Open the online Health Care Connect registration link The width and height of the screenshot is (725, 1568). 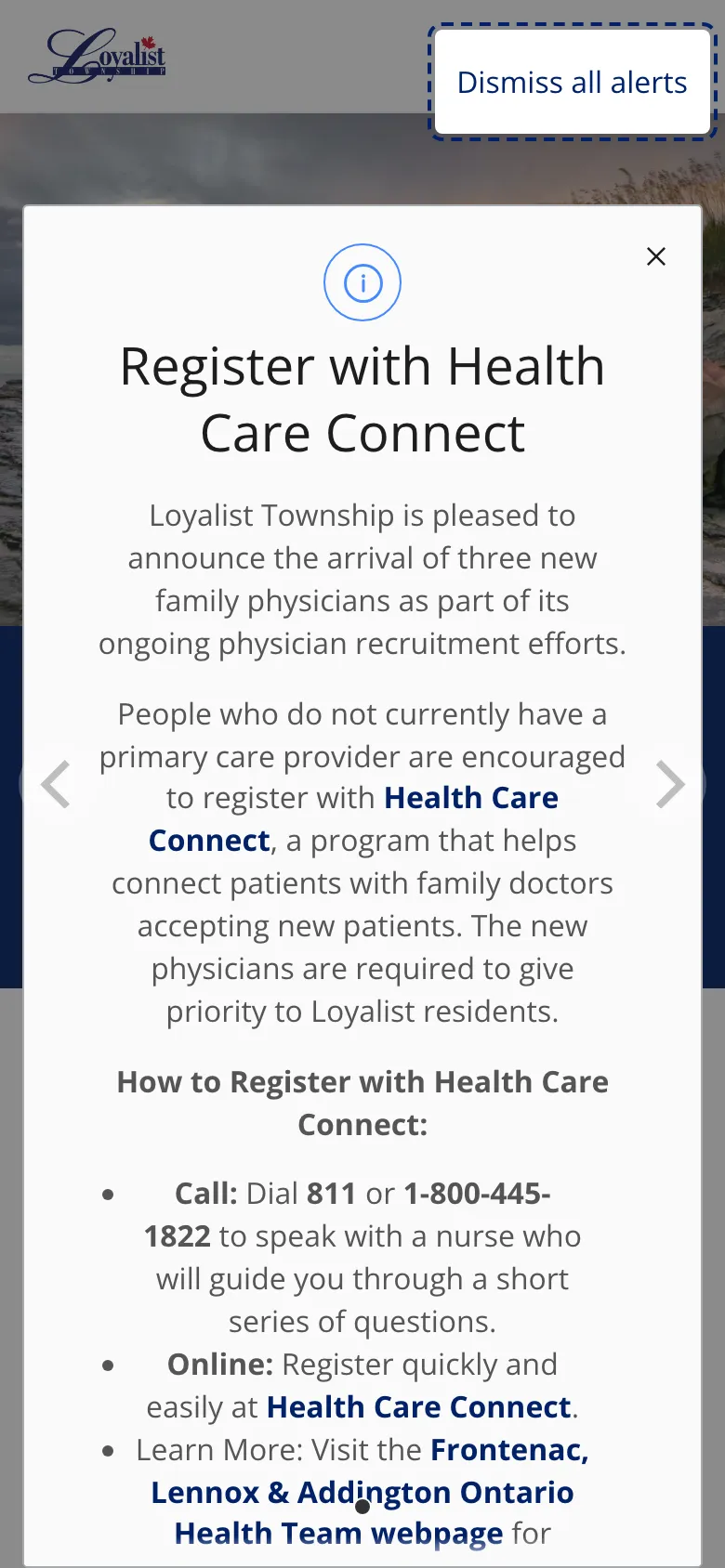pyautogui.click(x=418, y=1407)
